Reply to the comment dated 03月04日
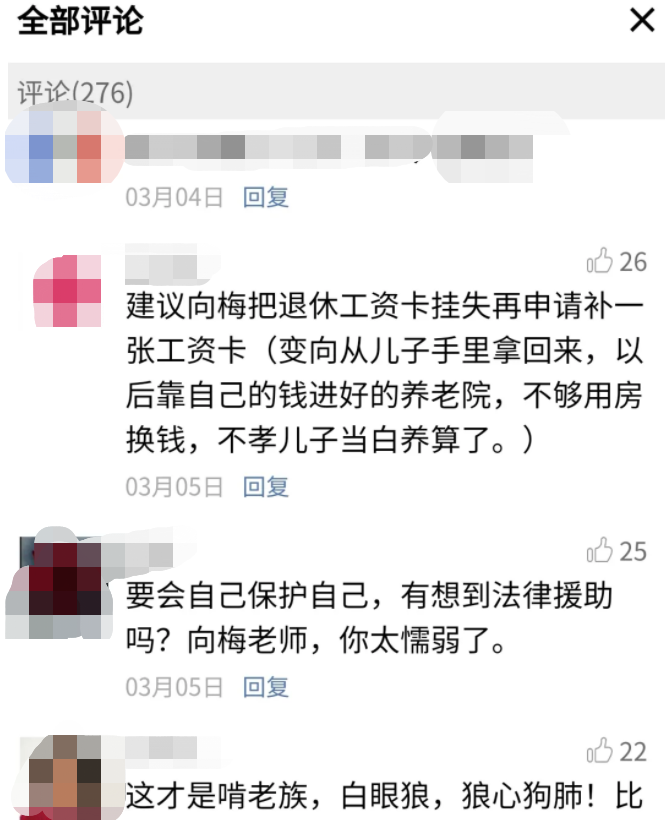 pos(266,197)
